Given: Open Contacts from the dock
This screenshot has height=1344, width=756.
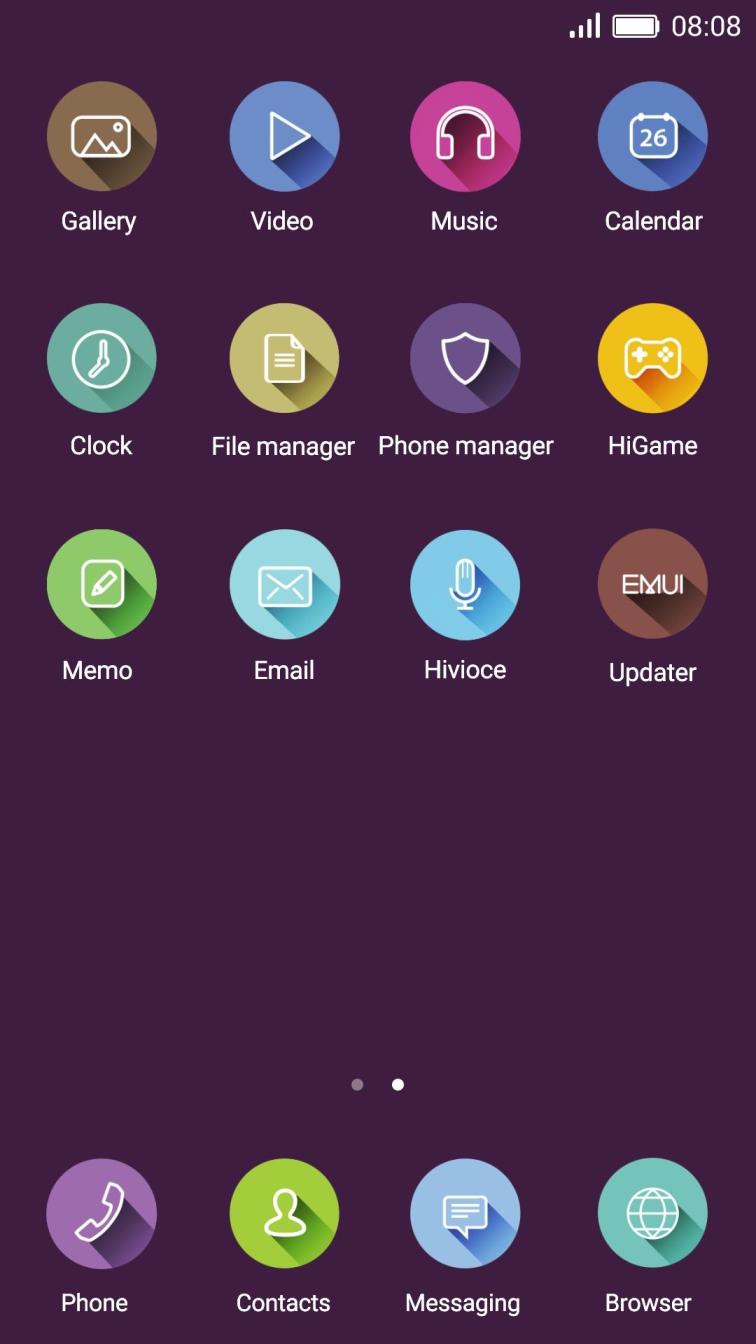Looking at the screenshot, I should click(284, 1213).
